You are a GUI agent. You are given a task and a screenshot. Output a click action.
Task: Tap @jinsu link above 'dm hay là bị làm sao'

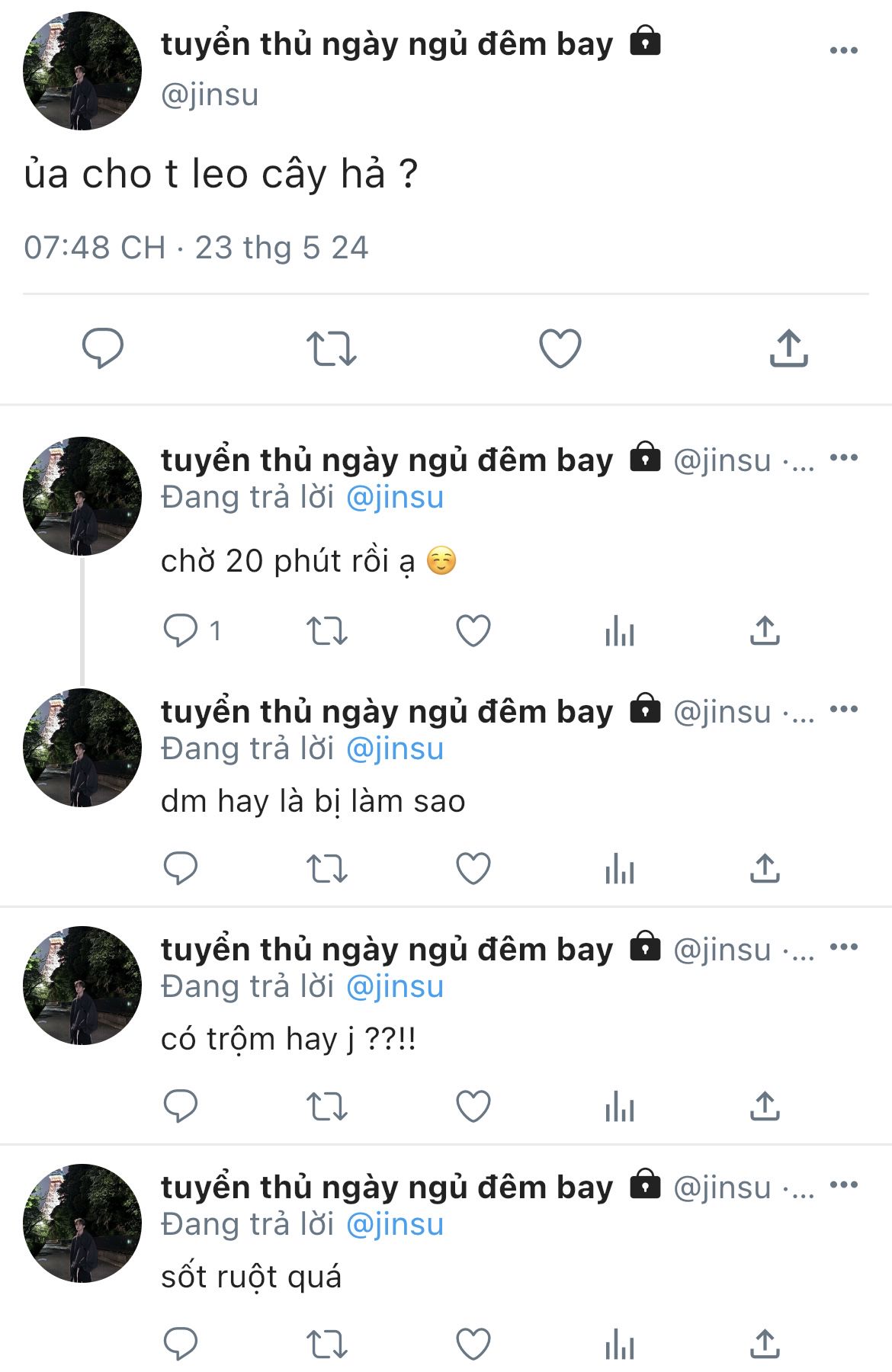[394, 749]
